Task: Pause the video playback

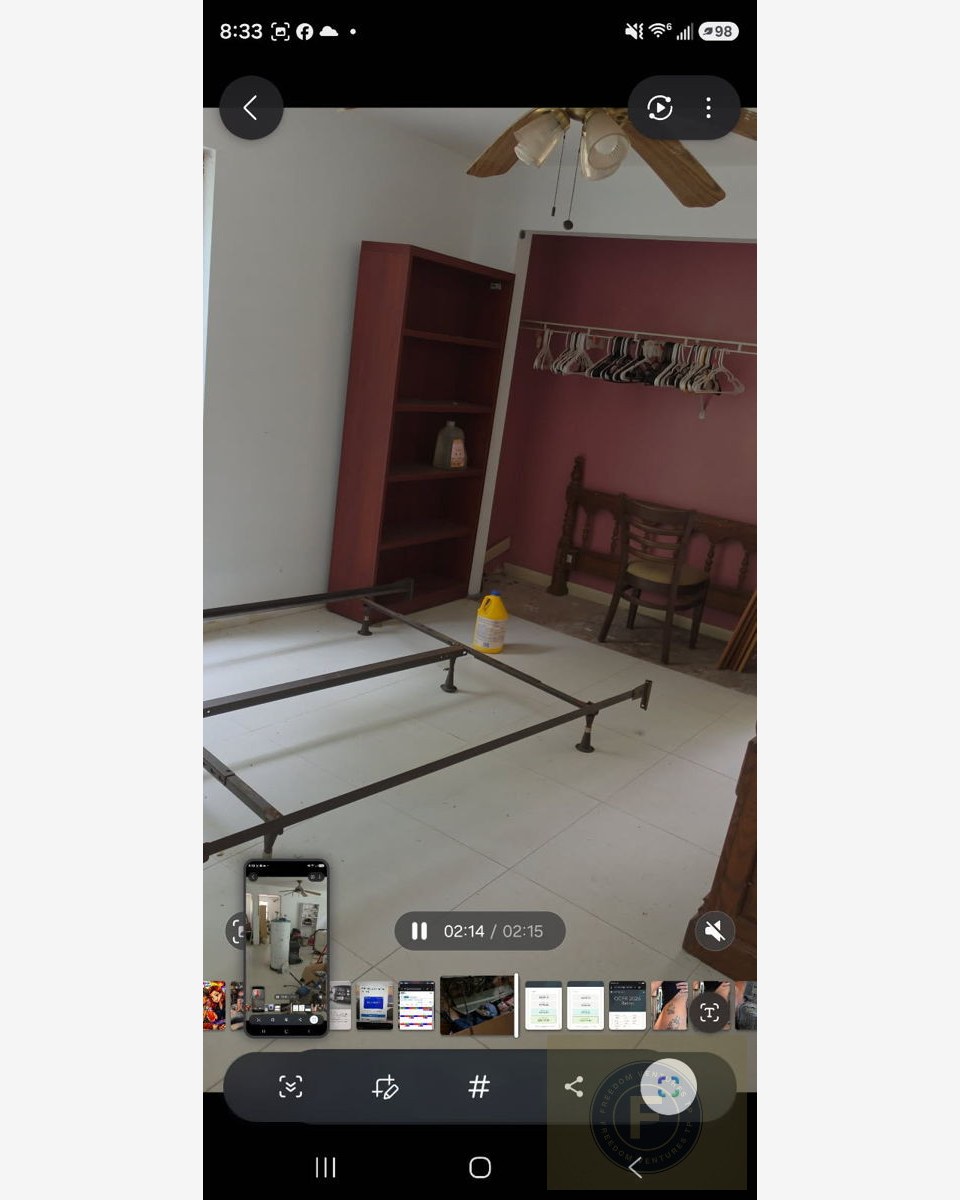Action: point(420,931)
